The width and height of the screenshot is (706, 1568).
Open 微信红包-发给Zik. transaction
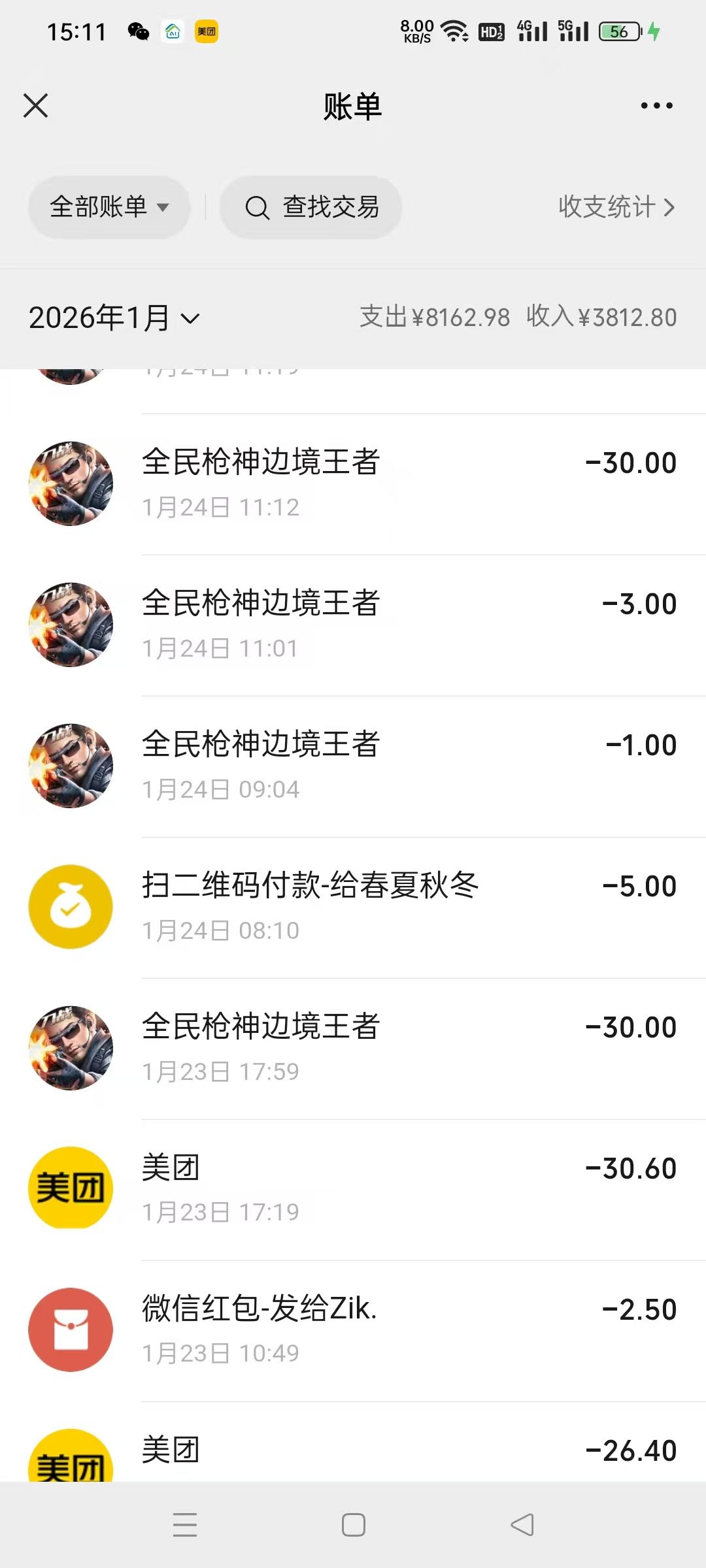[x=353, y=1331]
